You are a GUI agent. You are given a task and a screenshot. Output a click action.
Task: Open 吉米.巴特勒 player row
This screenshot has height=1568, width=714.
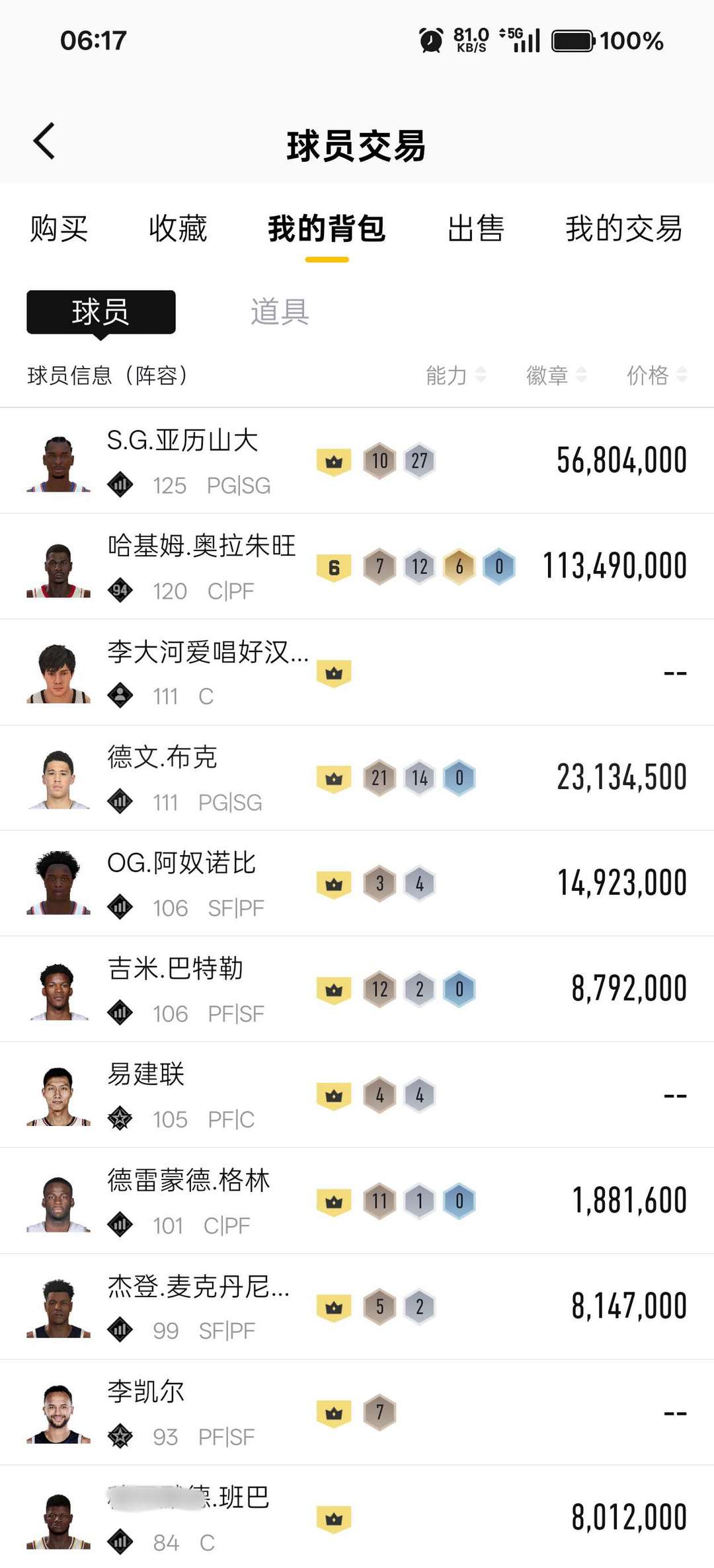(357, 989)
